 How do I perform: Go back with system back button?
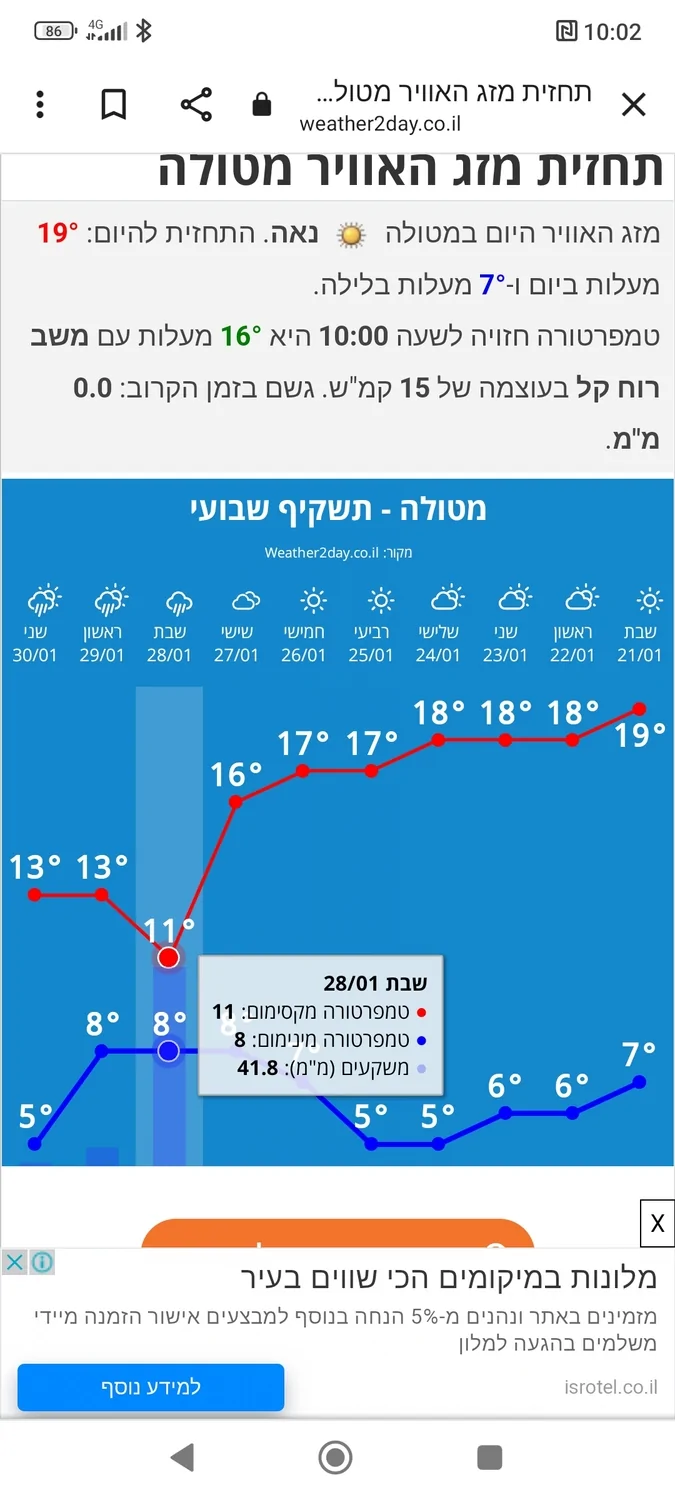tap(182, 1458)
